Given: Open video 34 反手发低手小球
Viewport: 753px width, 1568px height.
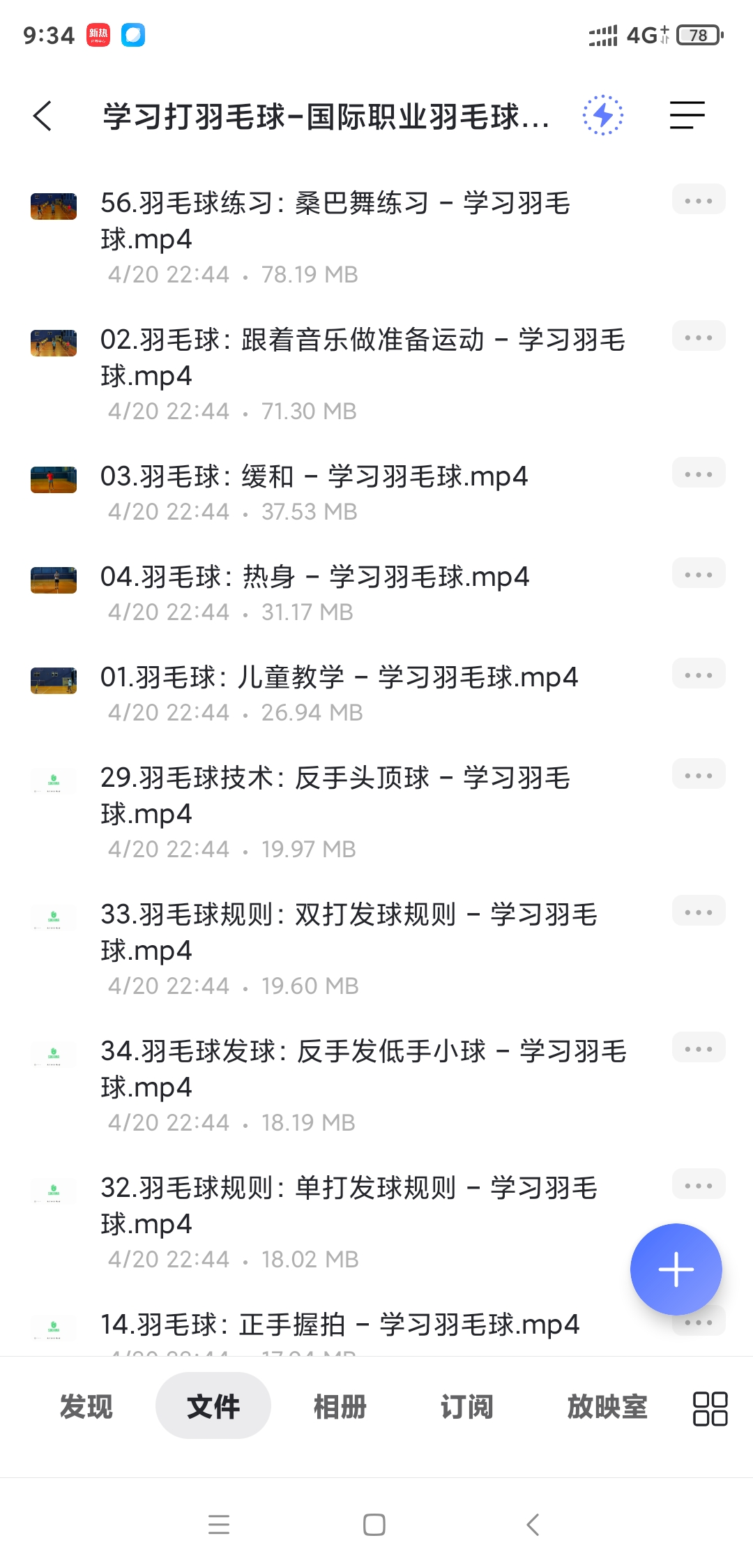Looking at the screenshot, I should coord(363,1069).
